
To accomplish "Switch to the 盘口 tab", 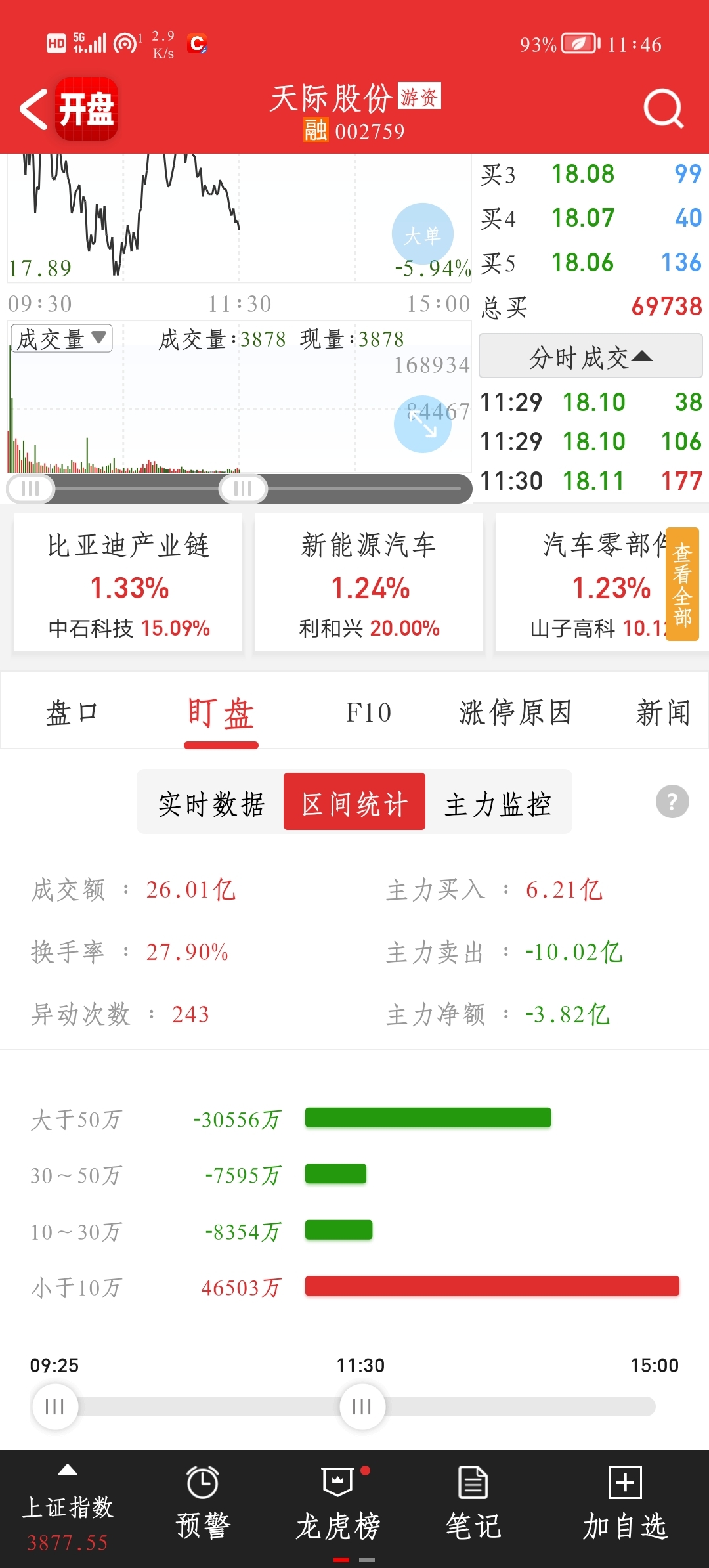I will point(72,712).
